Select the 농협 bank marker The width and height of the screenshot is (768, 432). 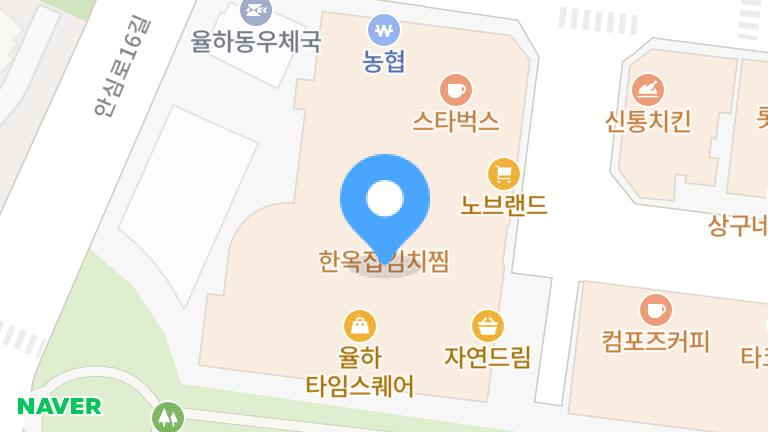384,30
